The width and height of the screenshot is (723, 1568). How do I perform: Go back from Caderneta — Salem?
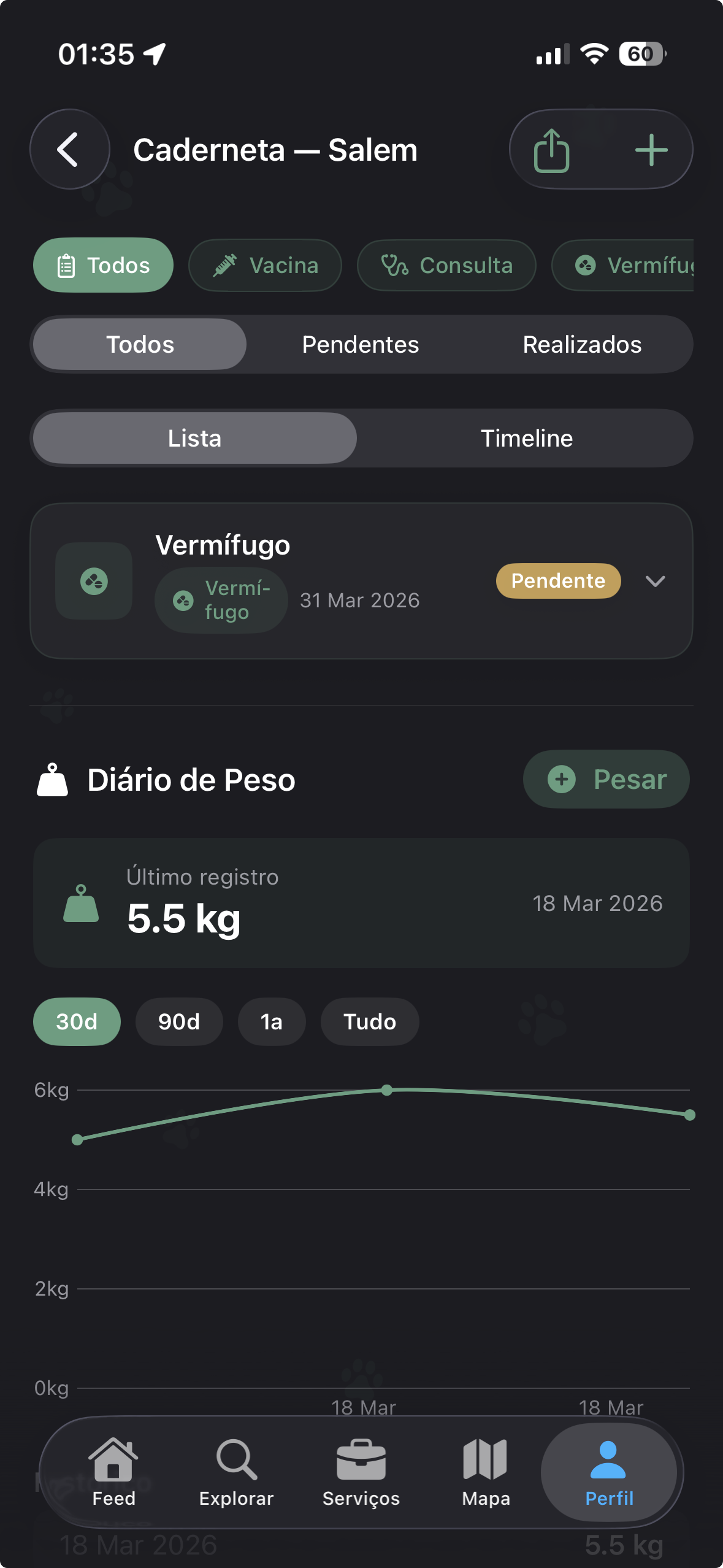(69, 149)
